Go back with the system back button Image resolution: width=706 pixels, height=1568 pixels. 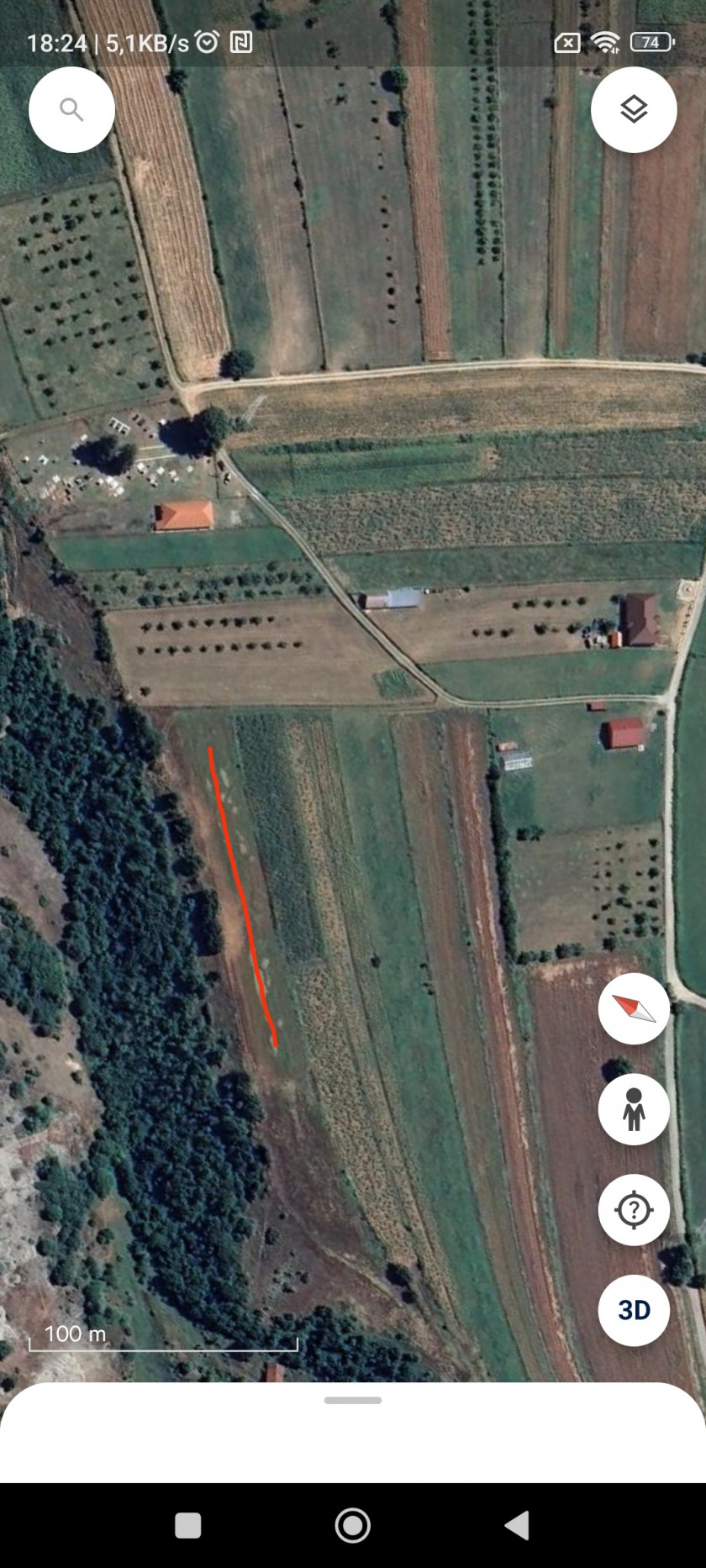517,1525
